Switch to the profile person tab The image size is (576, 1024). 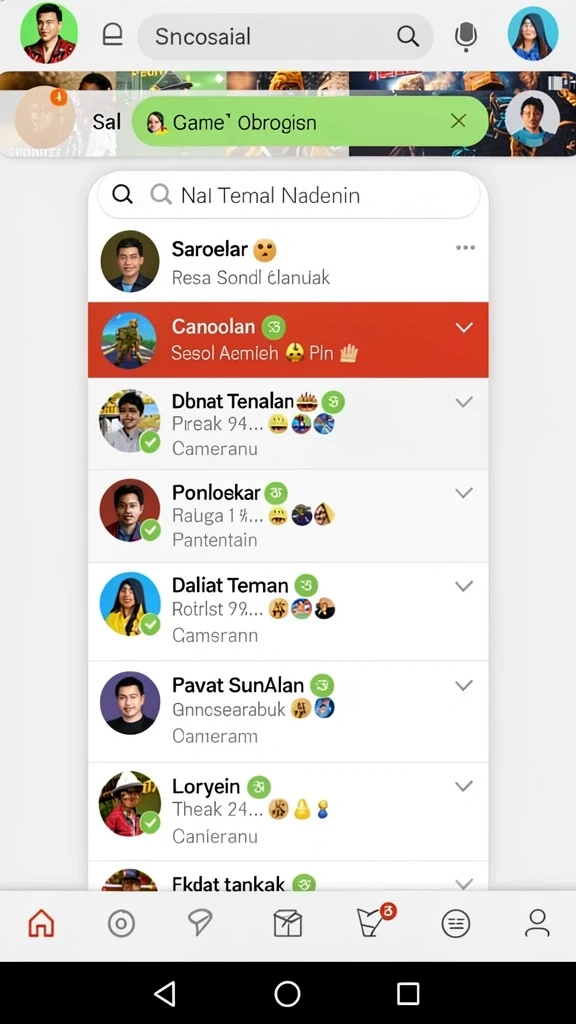point(537,923)
